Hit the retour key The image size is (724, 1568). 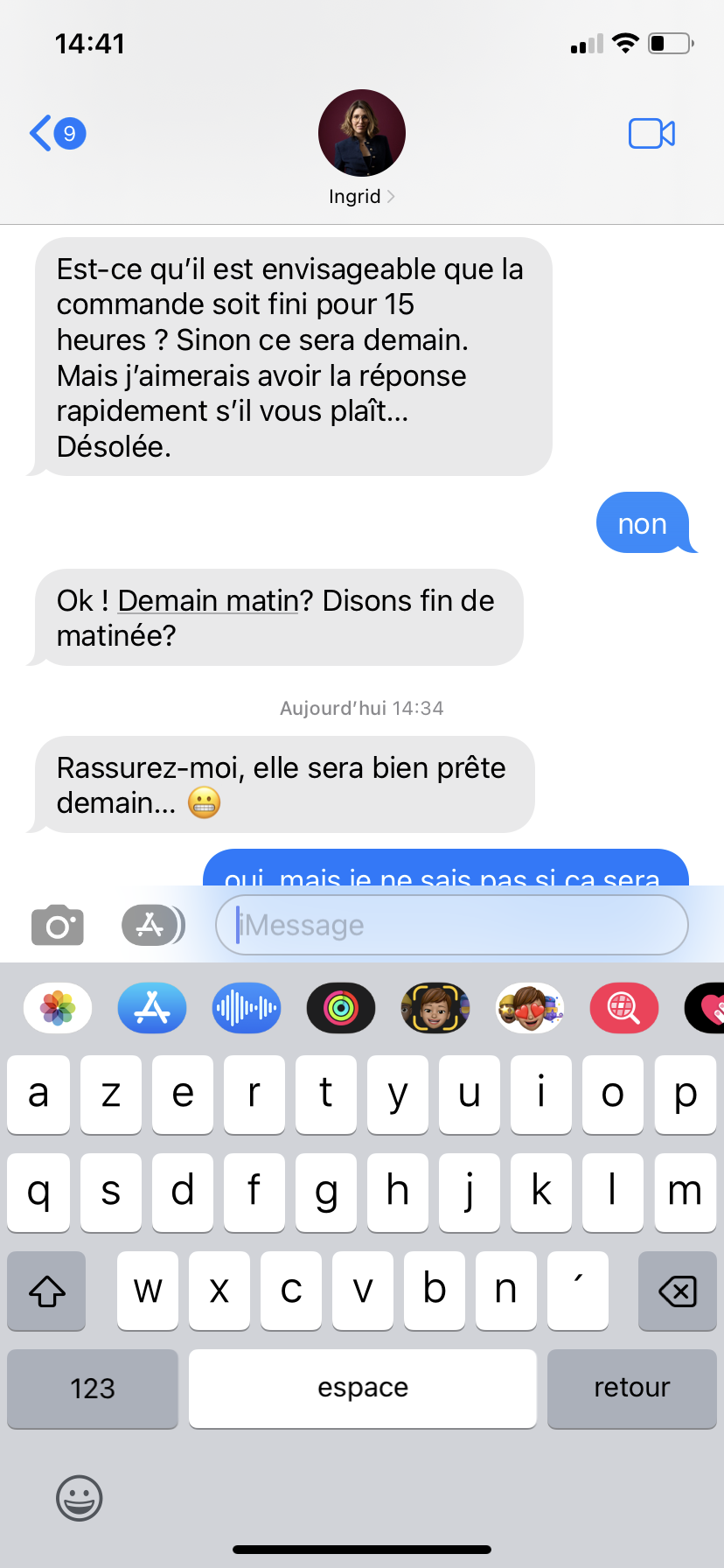[631, 1389]
